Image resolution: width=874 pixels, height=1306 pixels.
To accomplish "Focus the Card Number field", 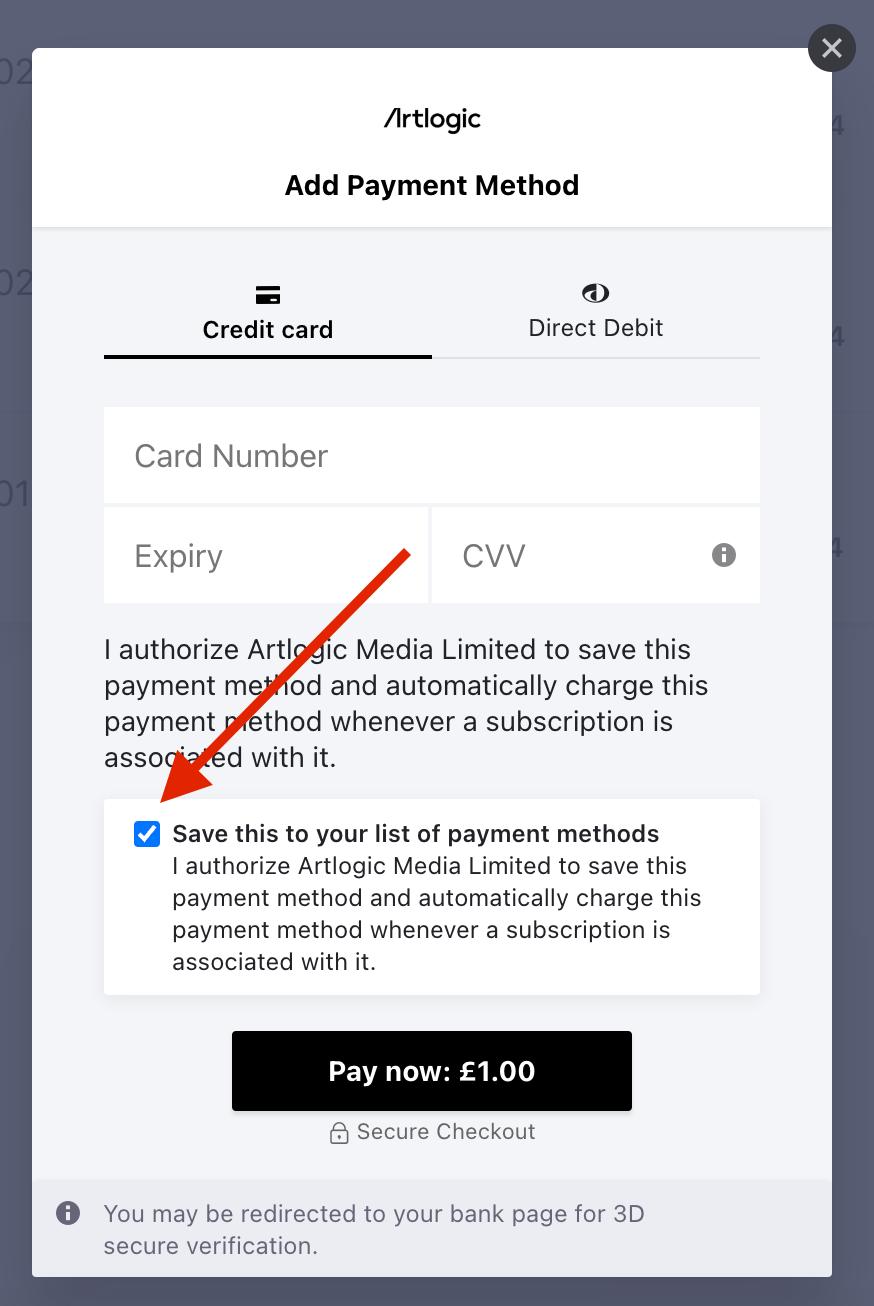I will (431, 456).
